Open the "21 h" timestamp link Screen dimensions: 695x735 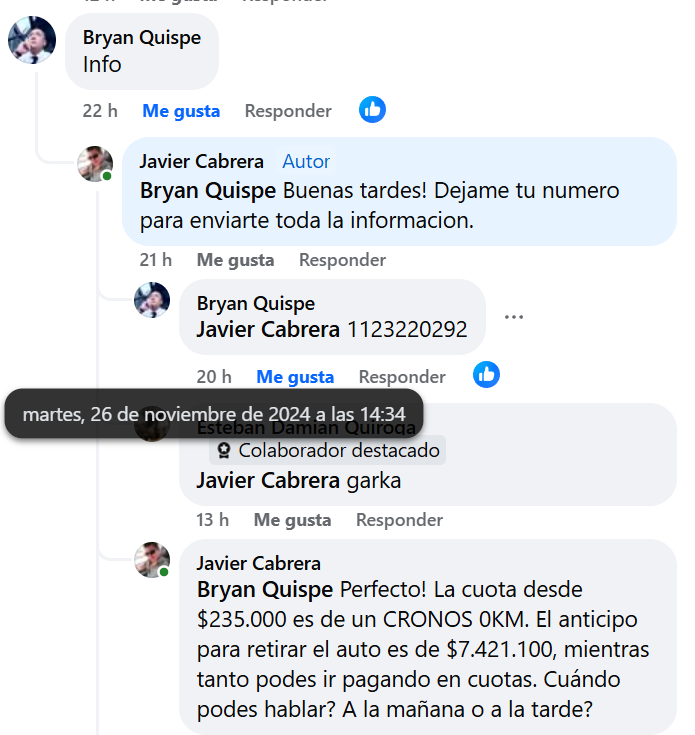(x=156, y=260)
